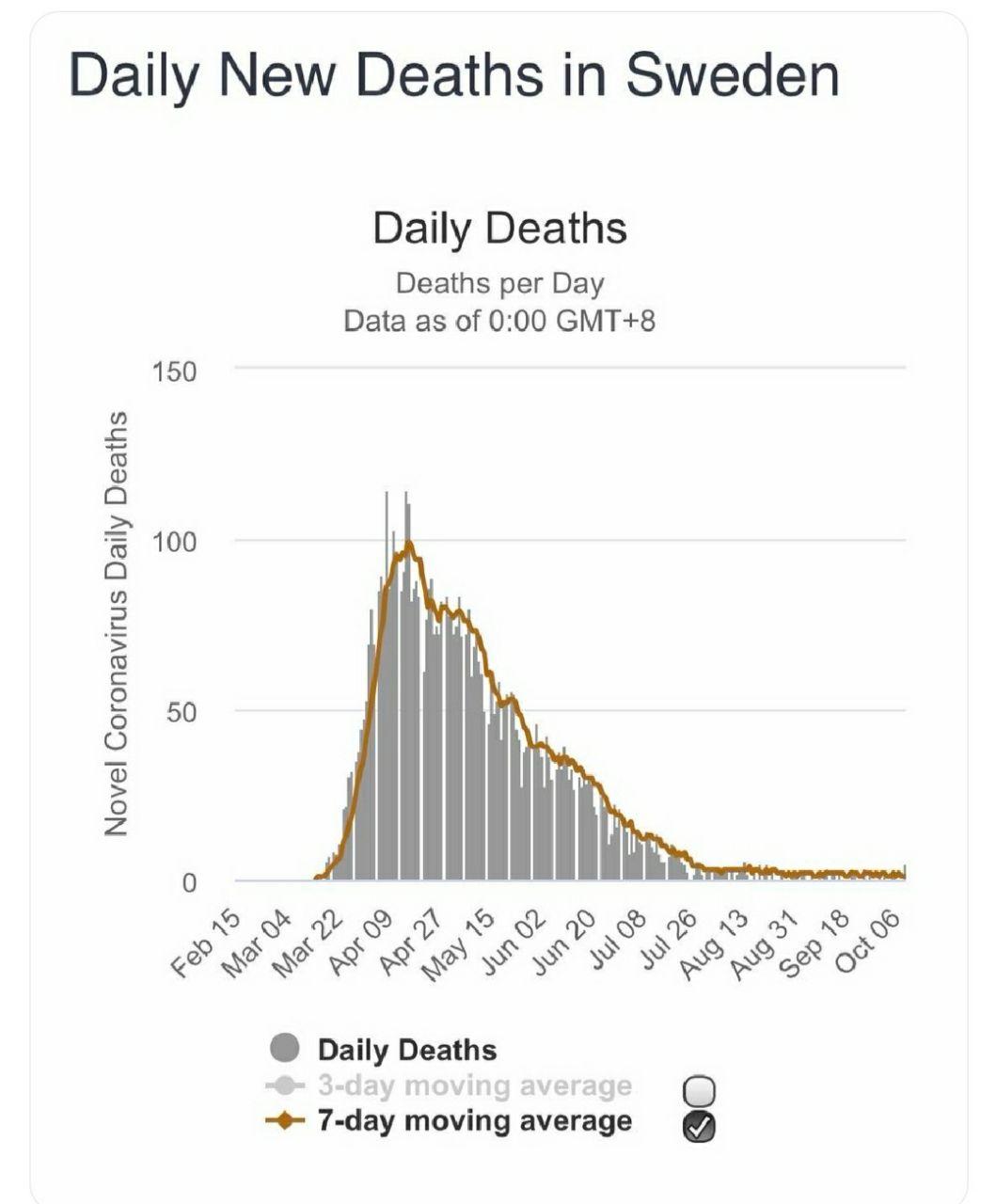Enable the 3-day moving average checkbox
Viewport: 996px width, 1204px height.
click(x=699, y=1090)
